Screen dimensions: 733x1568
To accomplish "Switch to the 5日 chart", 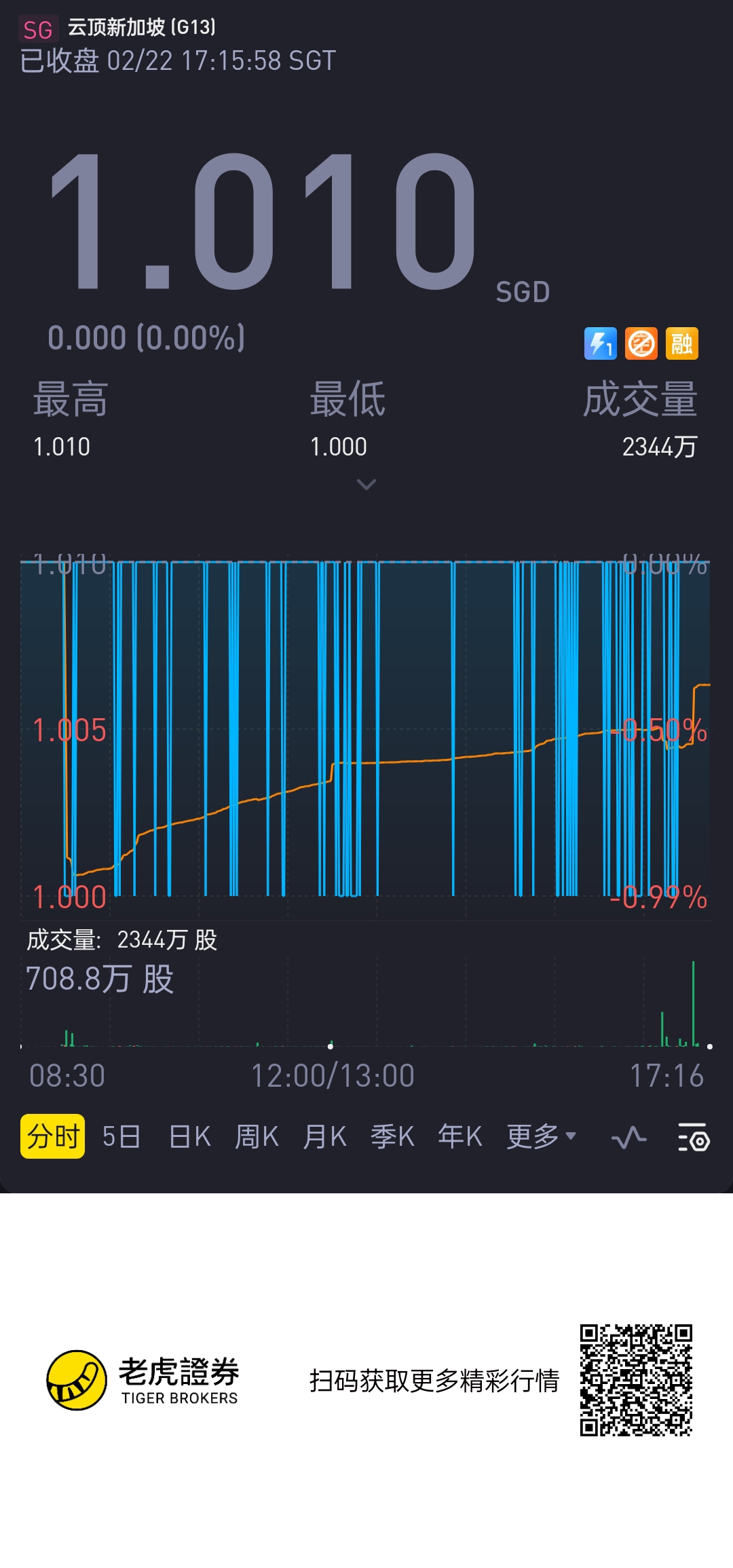I will pos(121,1136).
